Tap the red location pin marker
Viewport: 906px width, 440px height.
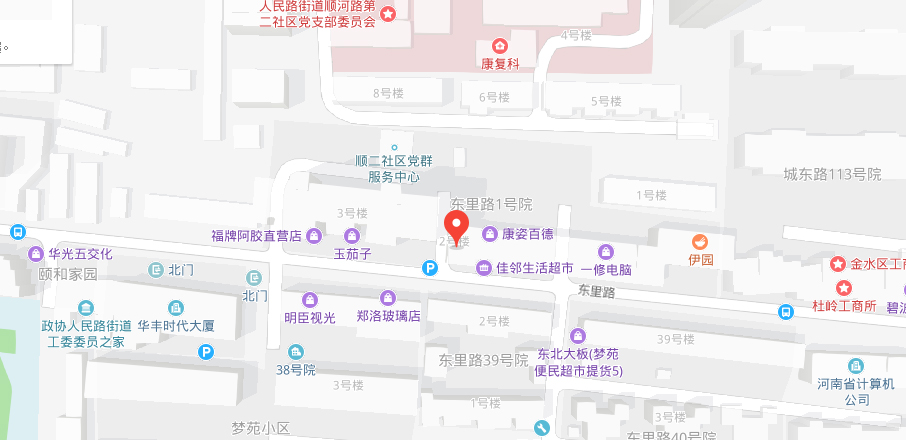coord(455,226)
